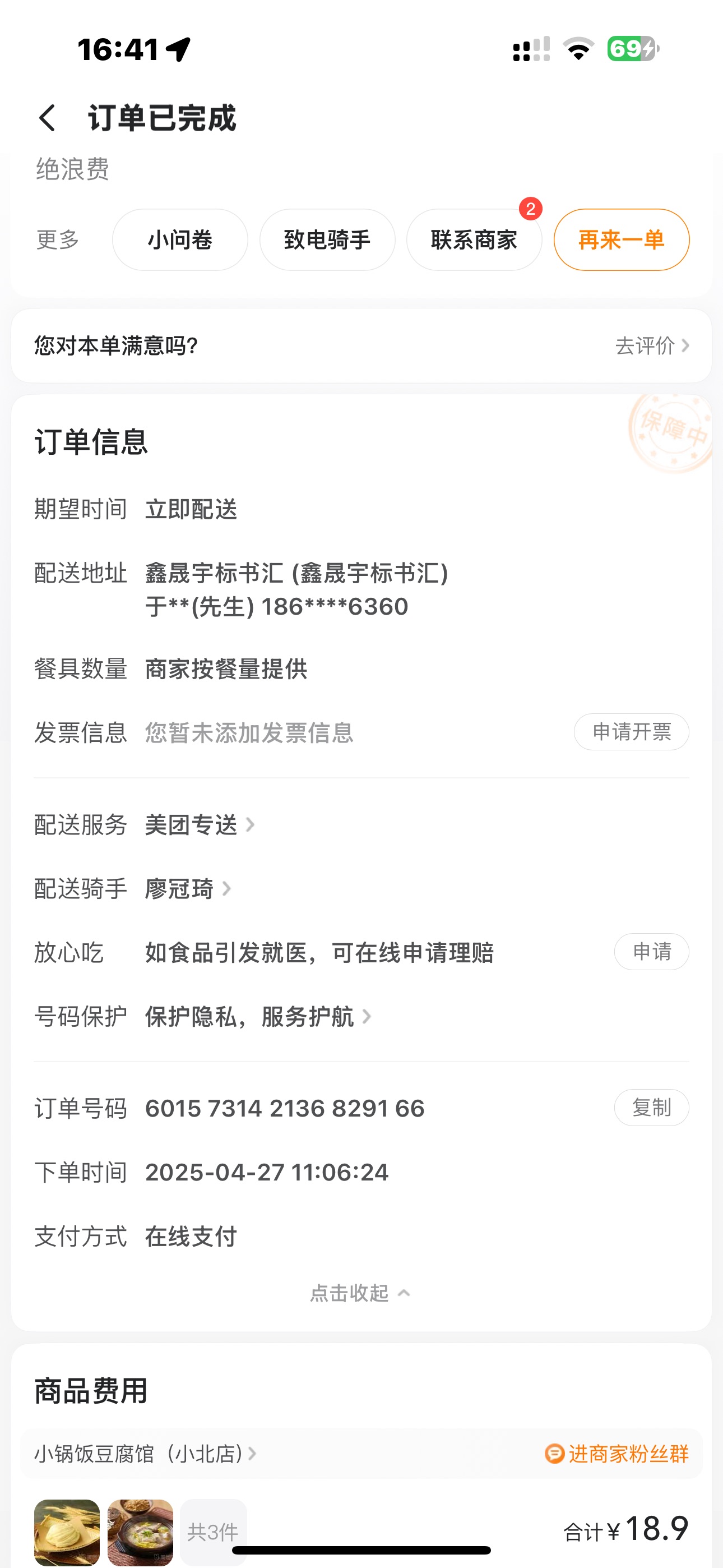Open the 小问卷 survey

pyautogui.click(x=180, y=240)
